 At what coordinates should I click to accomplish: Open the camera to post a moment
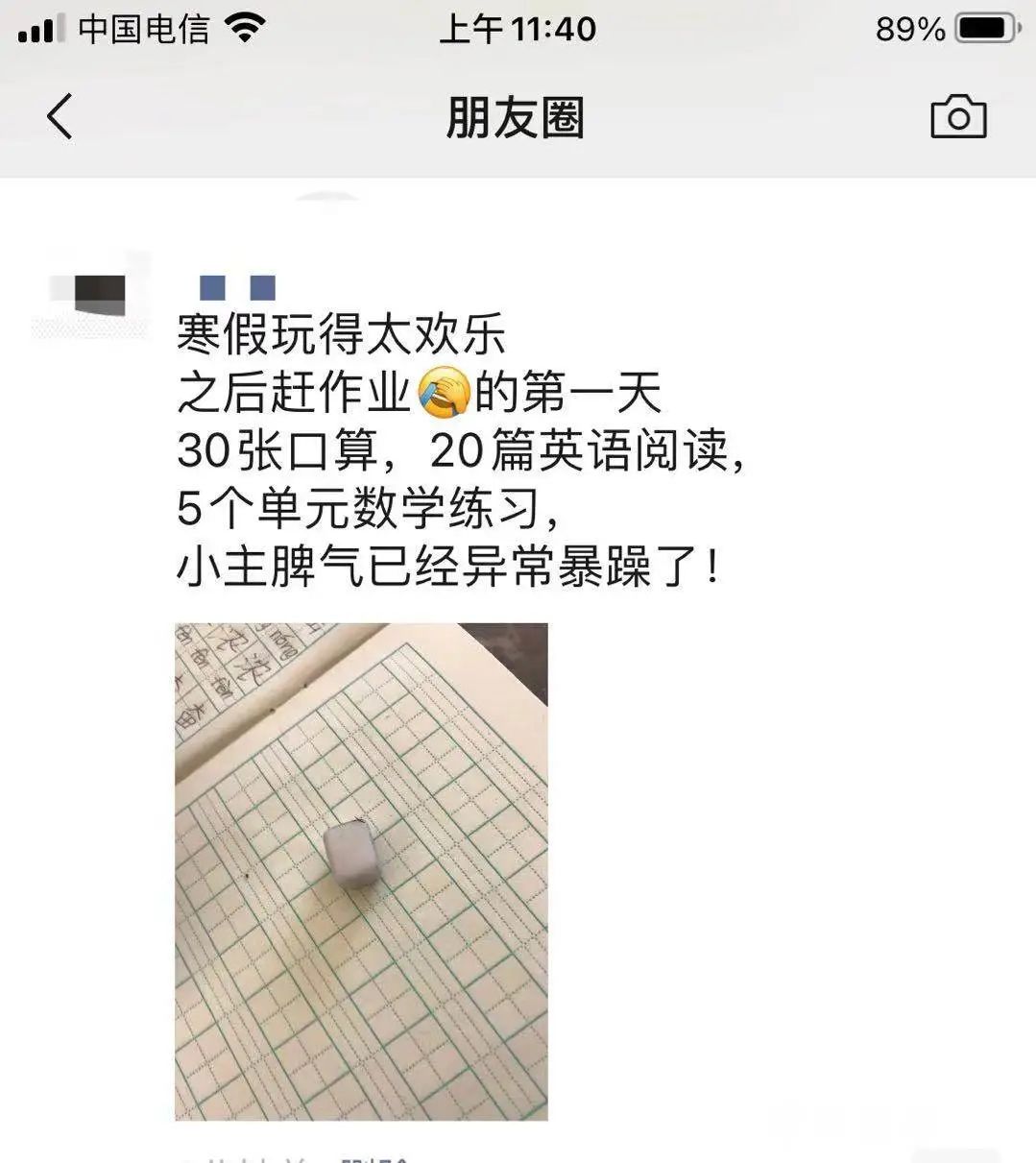click(957, 117)
